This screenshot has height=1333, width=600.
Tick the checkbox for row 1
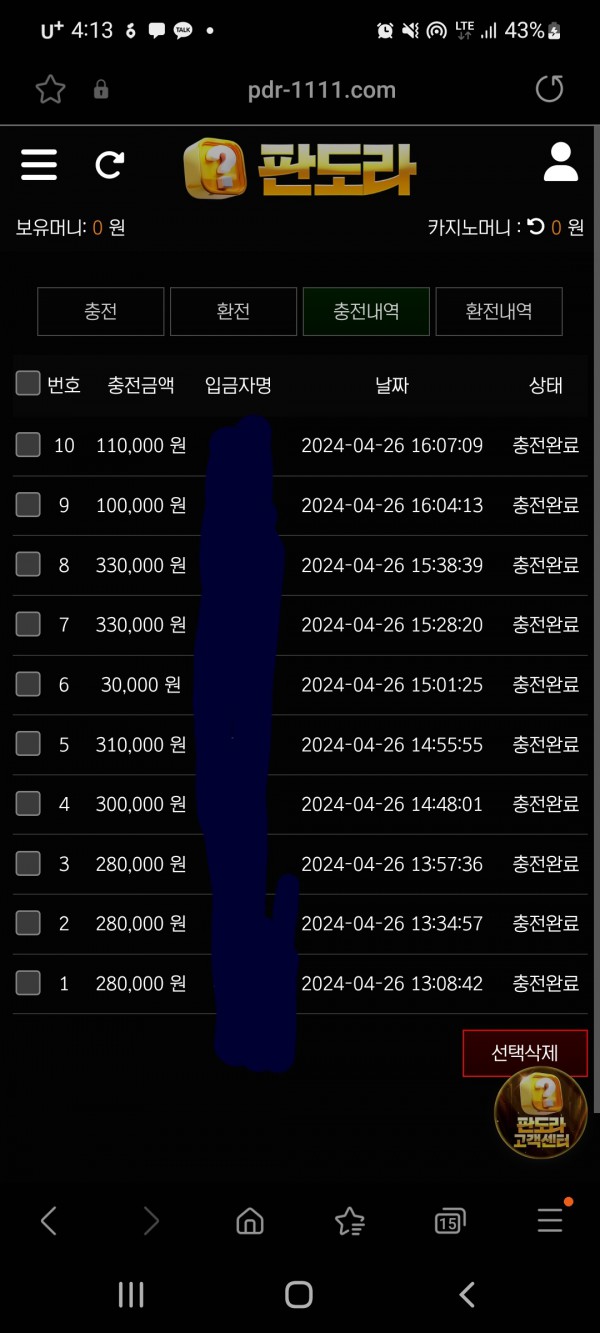[x=28, y=983]
